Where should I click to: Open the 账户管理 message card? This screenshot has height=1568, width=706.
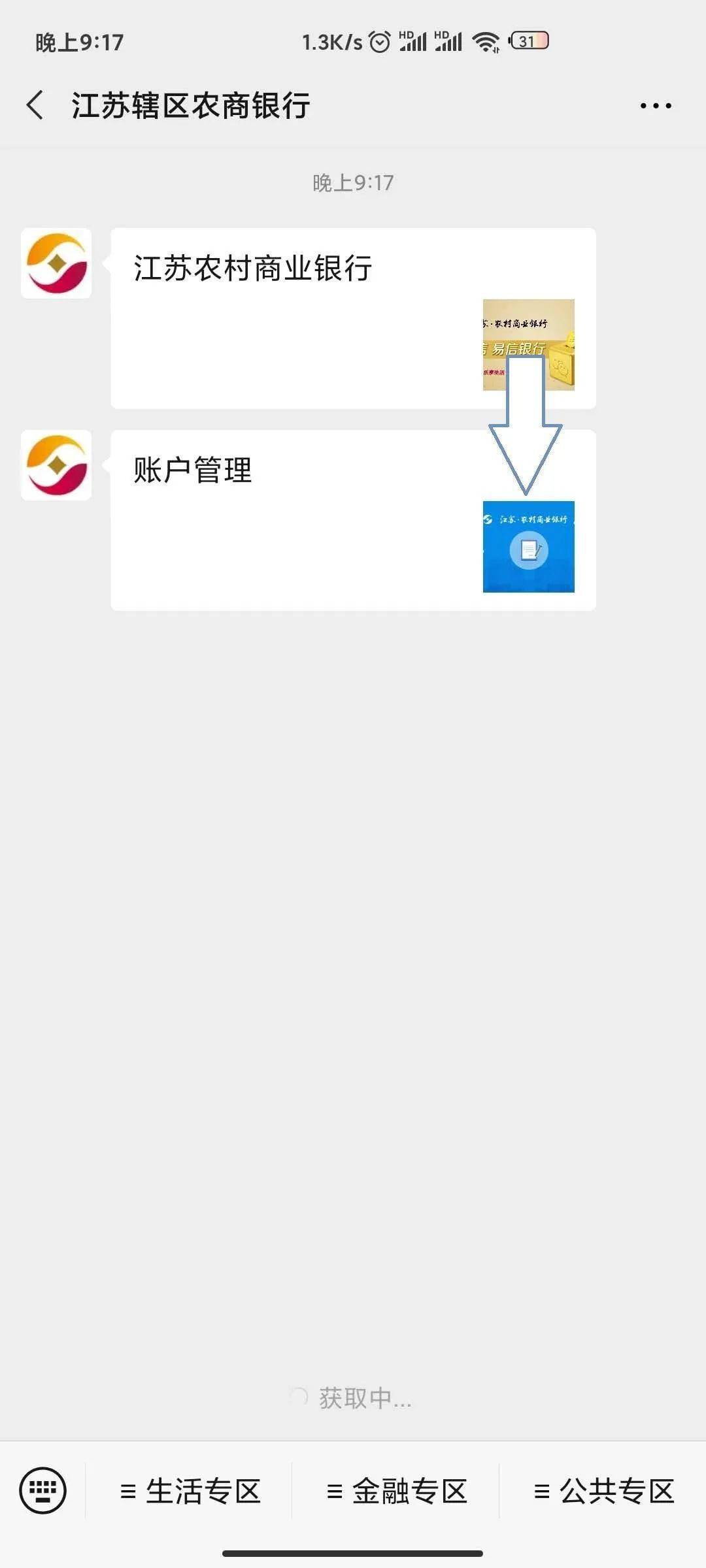click(x=353, y=520)
